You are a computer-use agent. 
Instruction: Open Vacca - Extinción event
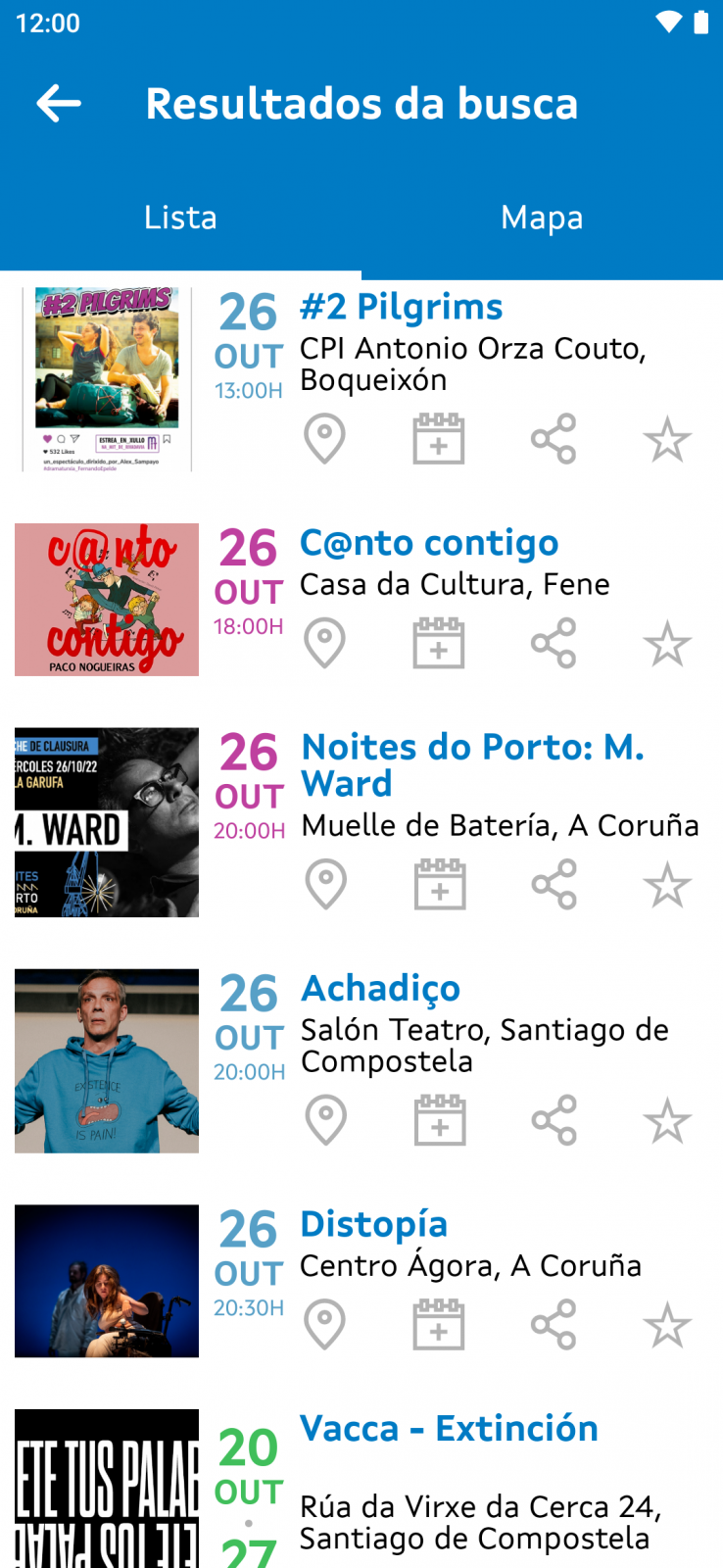click(449, 1429)
